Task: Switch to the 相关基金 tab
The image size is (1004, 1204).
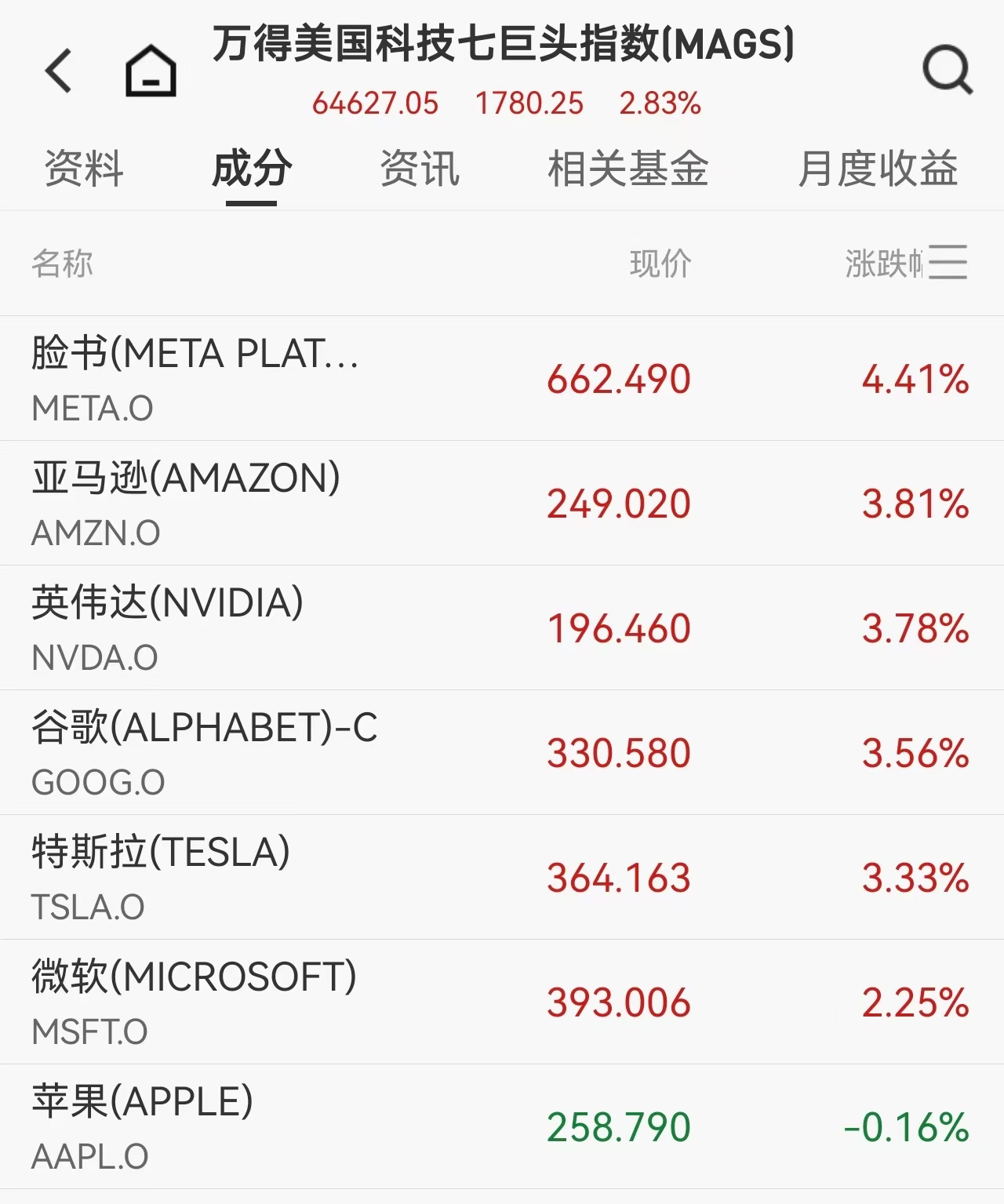Action: 627,169
